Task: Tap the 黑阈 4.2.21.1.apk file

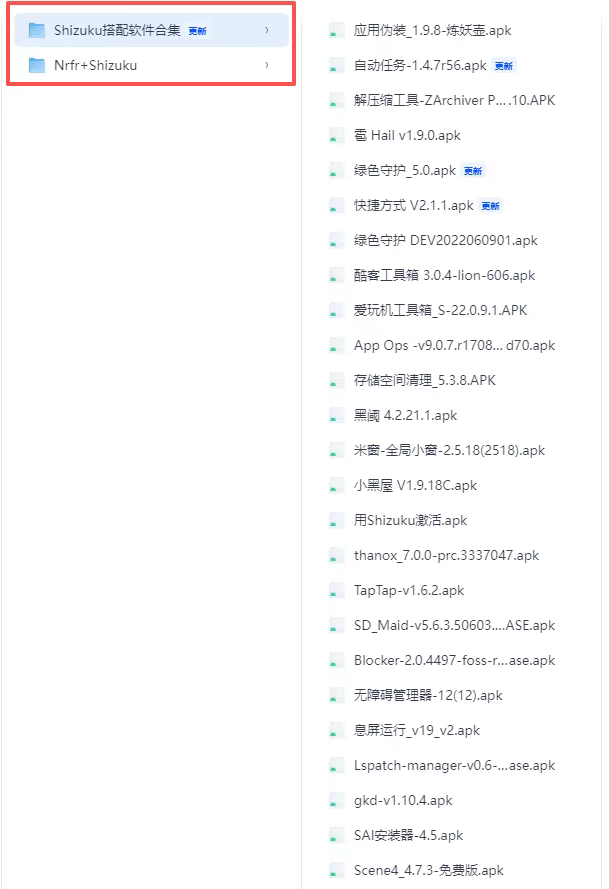Action: 405,416
